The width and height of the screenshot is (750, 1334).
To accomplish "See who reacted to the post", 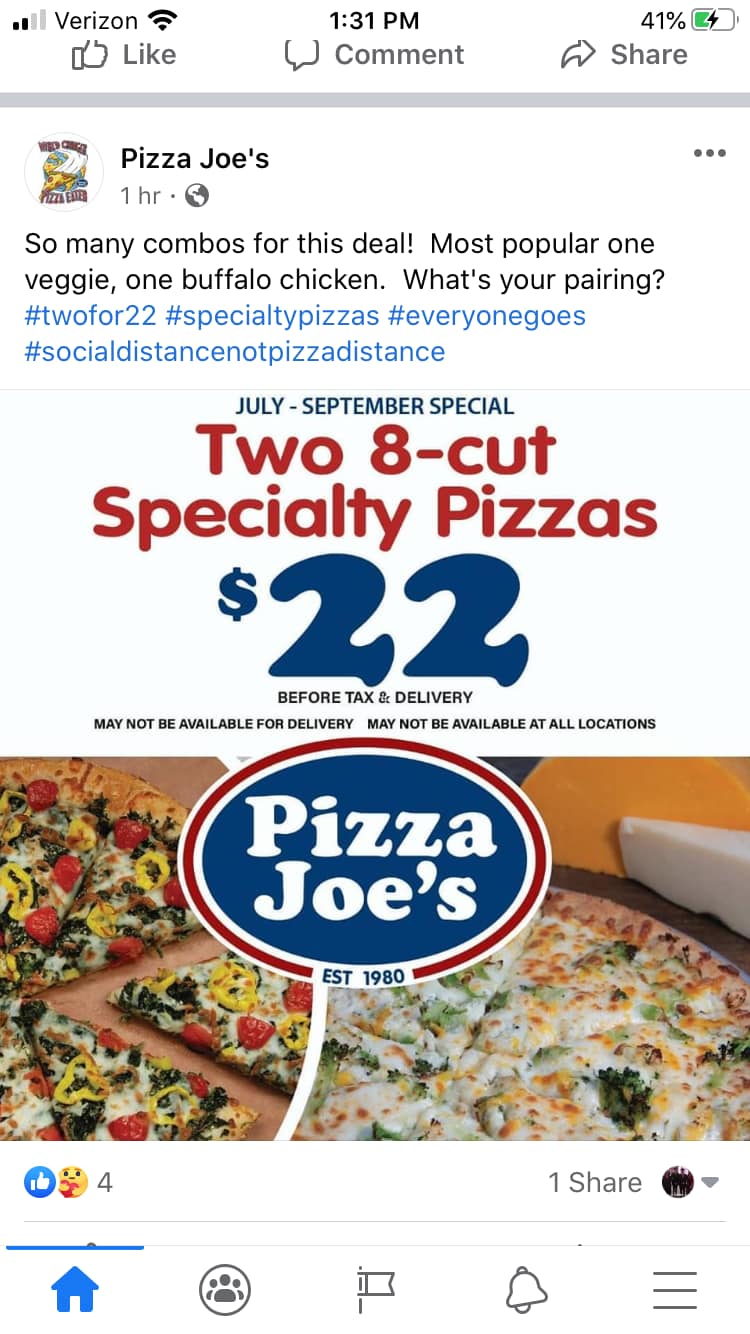I will [x=68, y=1182].
